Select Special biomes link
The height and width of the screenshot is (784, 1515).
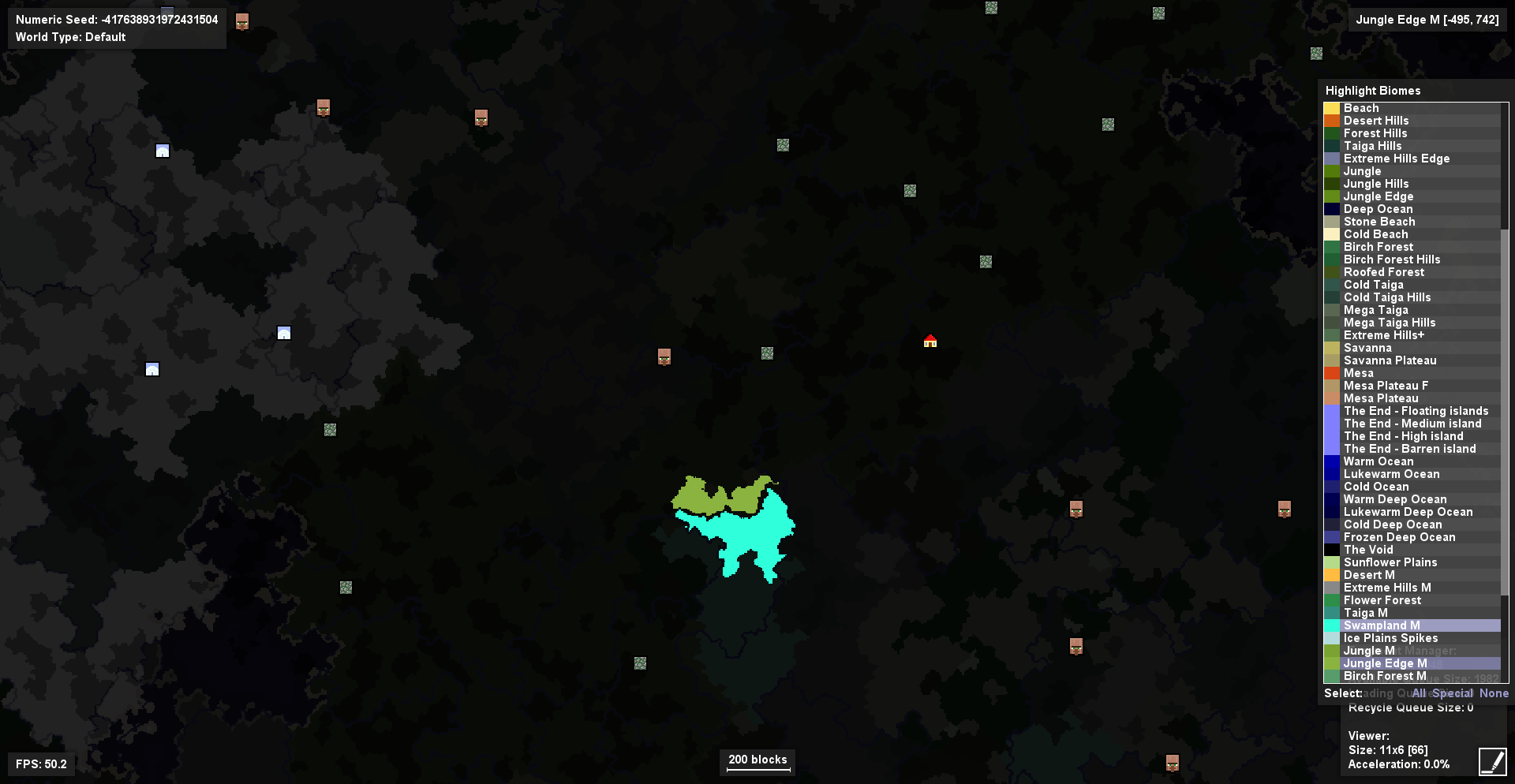[1452, 693]
